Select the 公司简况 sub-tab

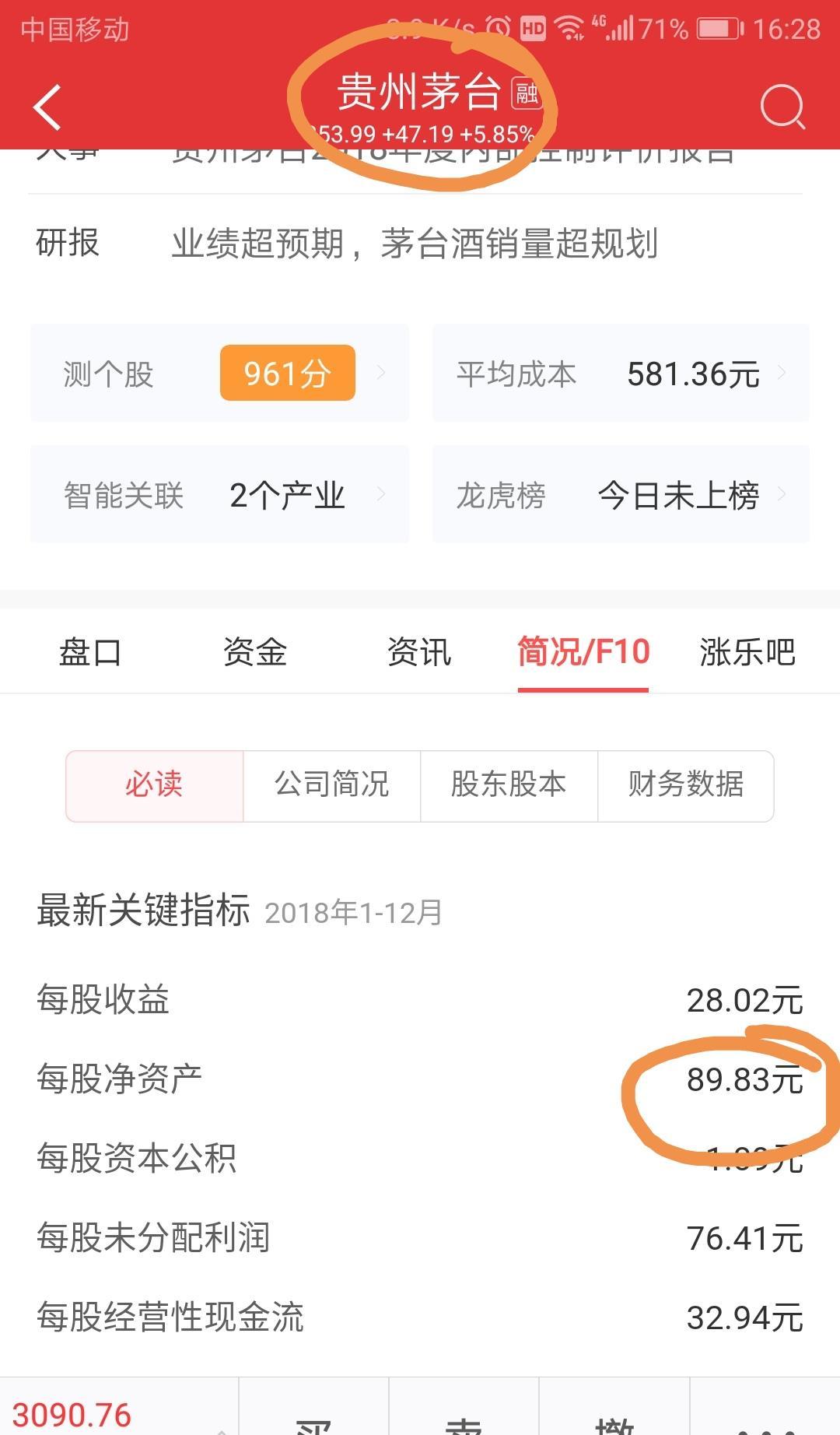332,786
